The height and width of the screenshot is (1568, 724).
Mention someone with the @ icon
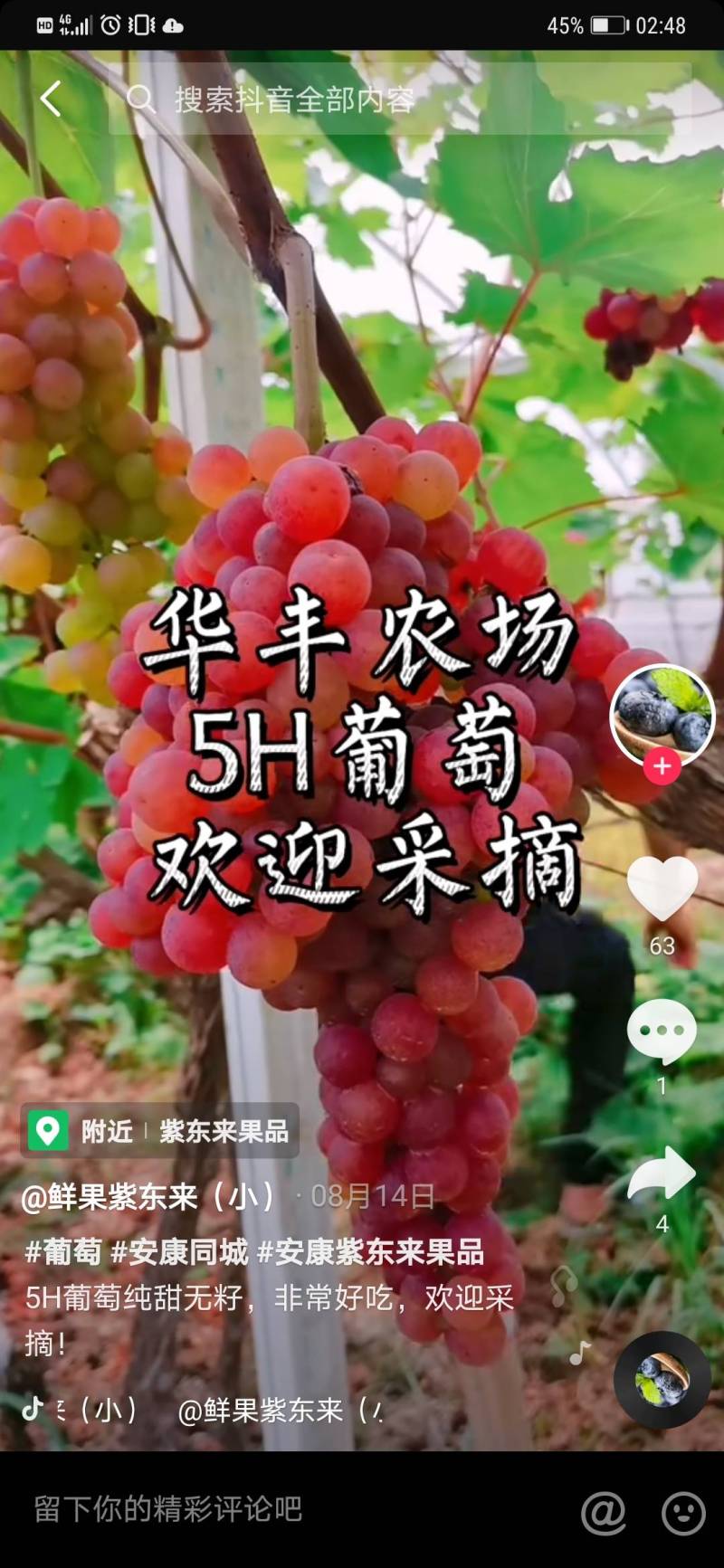coord(604,1511)
